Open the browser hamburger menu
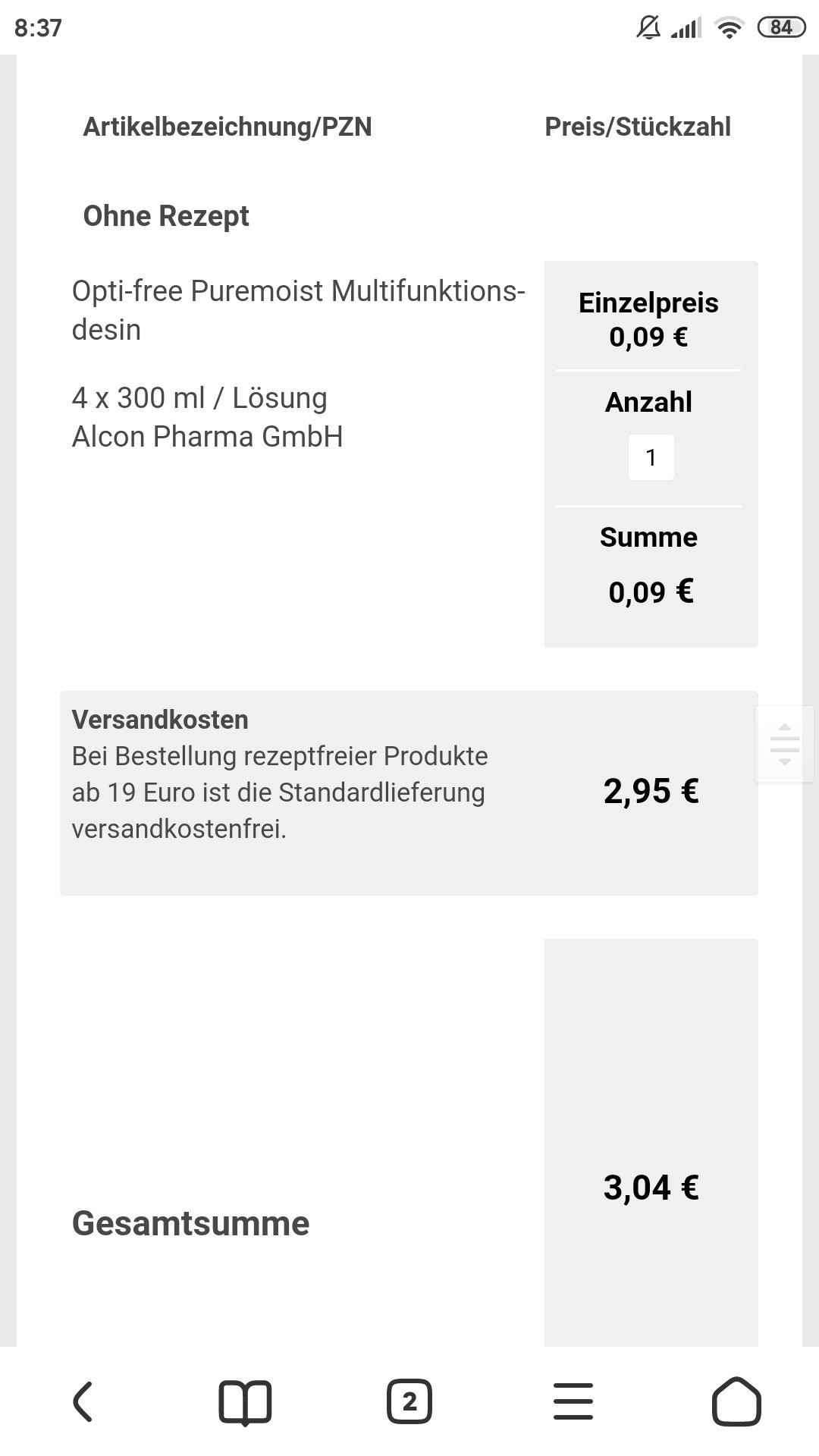 [573, 1401]
